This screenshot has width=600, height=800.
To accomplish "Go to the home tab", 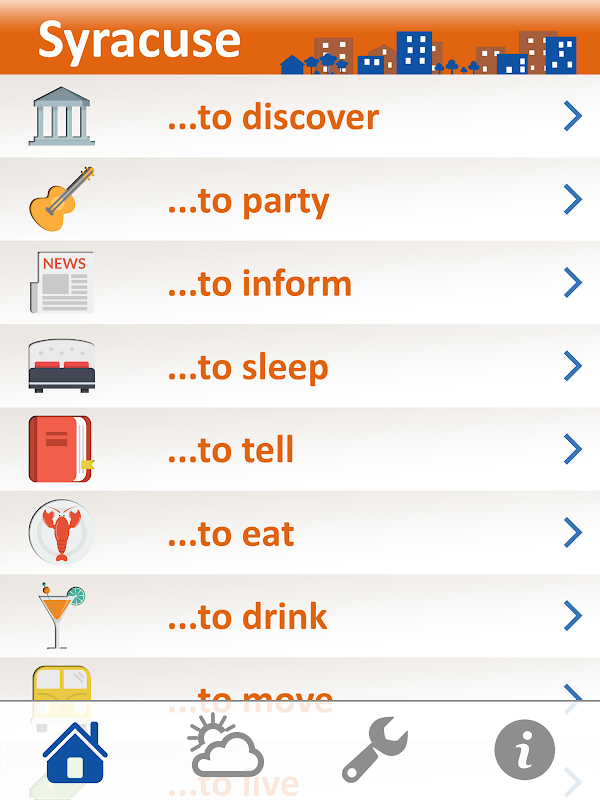I will pyautogui.click(x=76, y=752).
